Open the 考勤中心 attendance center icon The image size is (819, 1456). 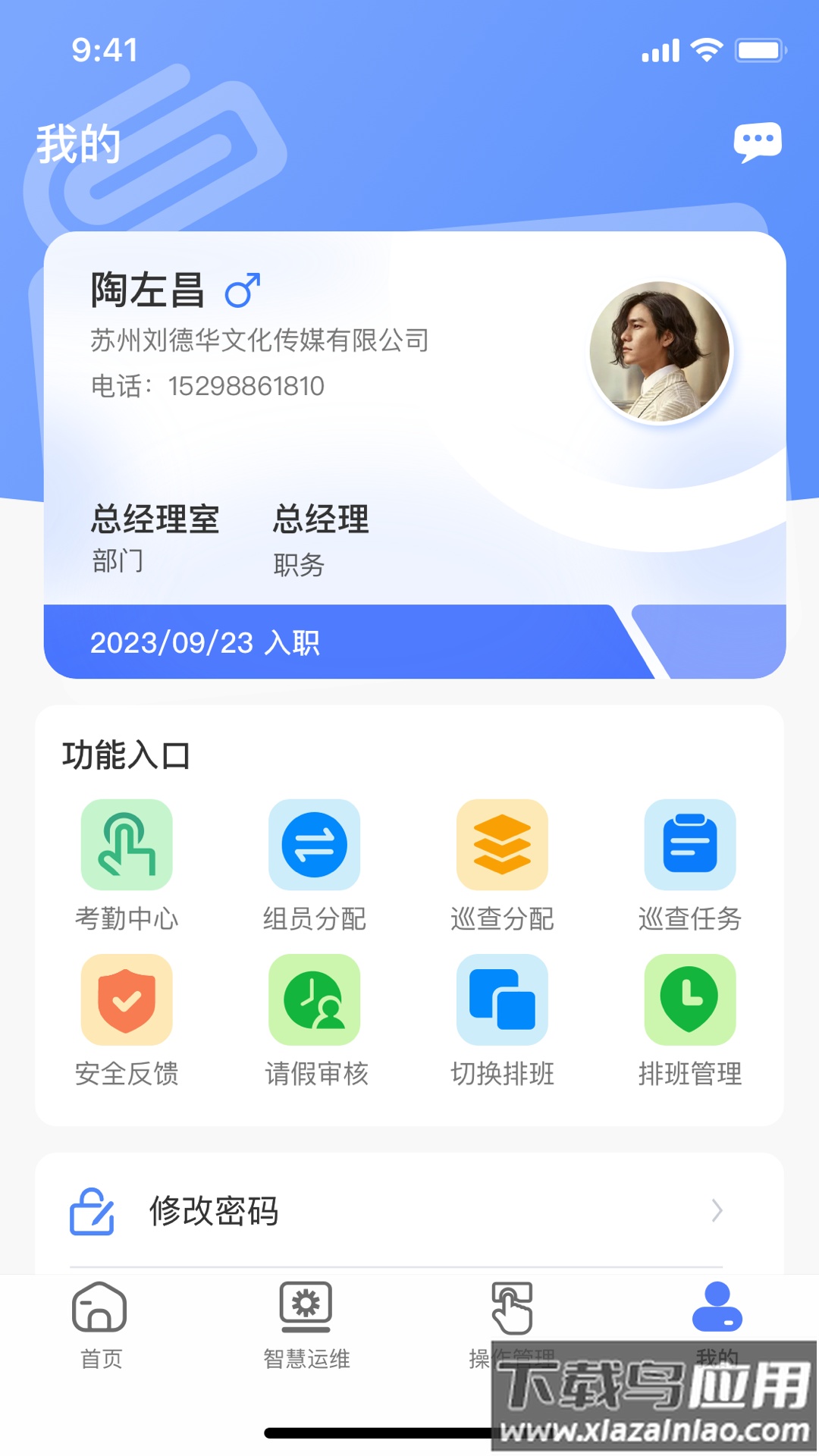click(127, 844)
